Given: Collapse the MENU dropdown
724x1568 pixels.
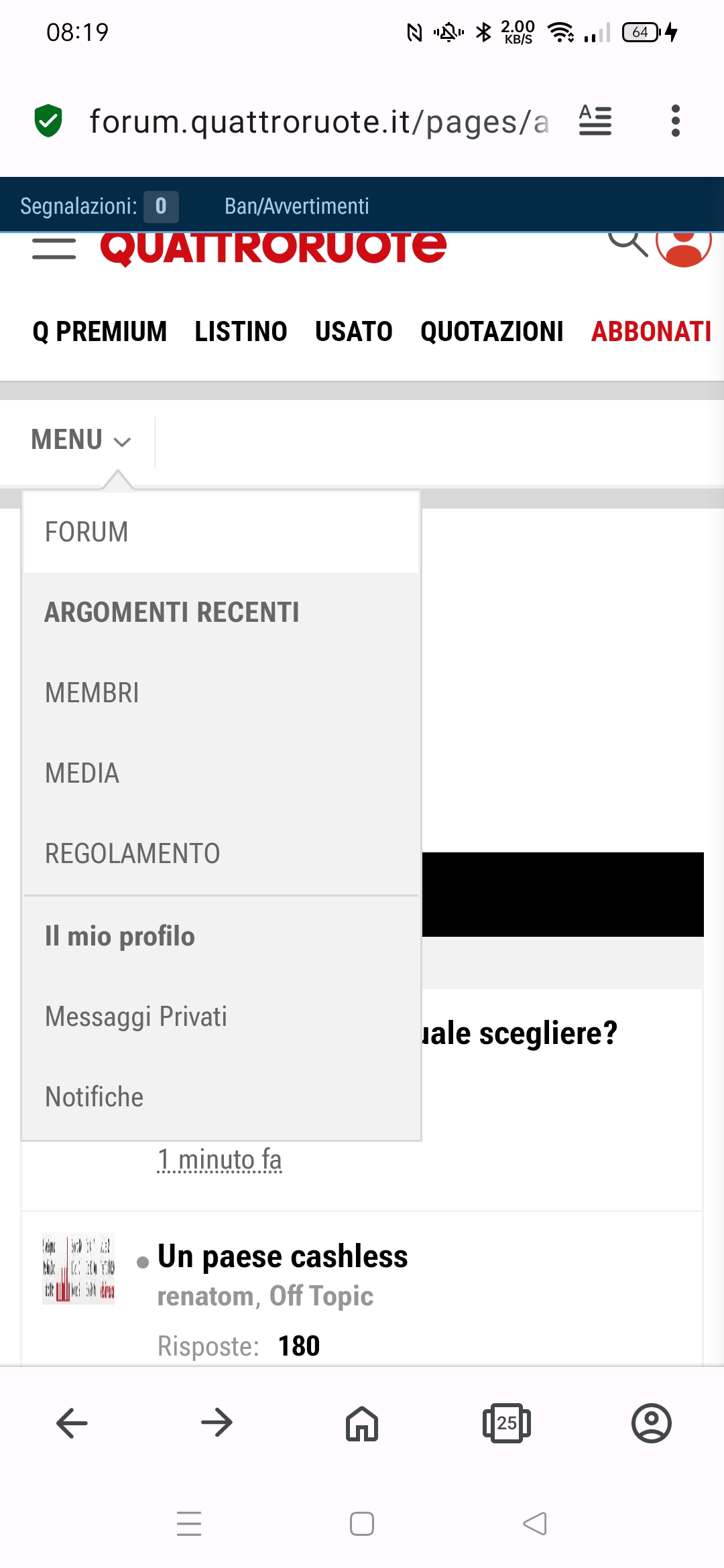Looking at the screenshot, I should tap(81, 440).
